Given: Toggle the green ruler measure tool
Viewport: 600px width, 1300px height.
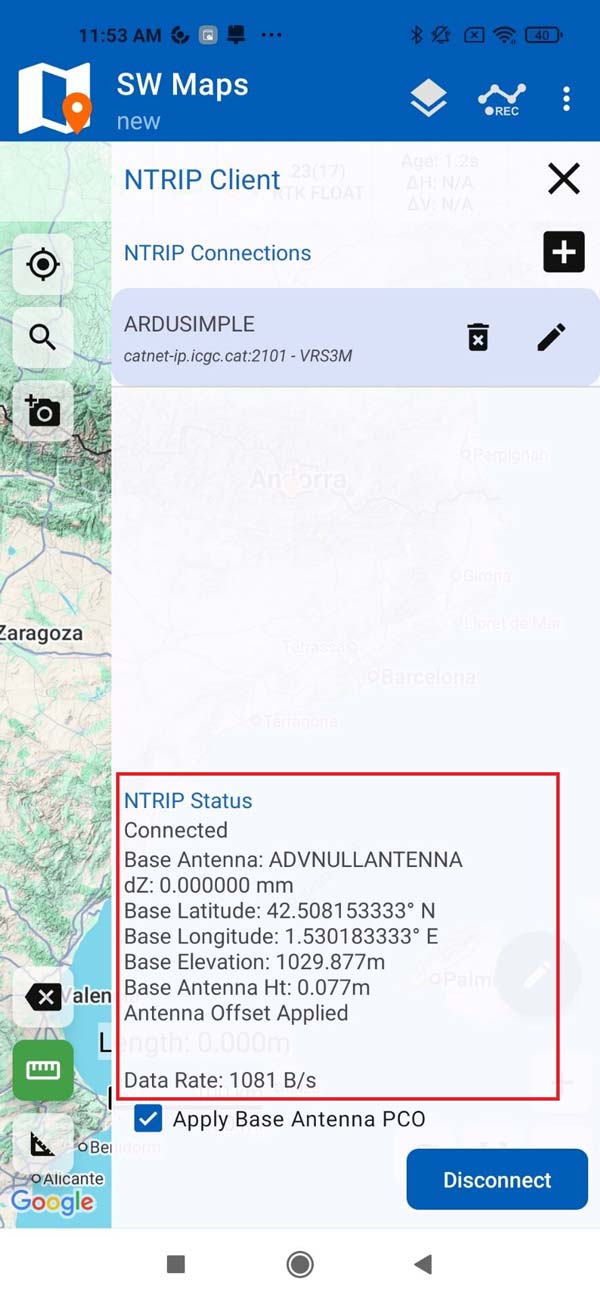Looking at the screenshot, I should point(43,1070).
